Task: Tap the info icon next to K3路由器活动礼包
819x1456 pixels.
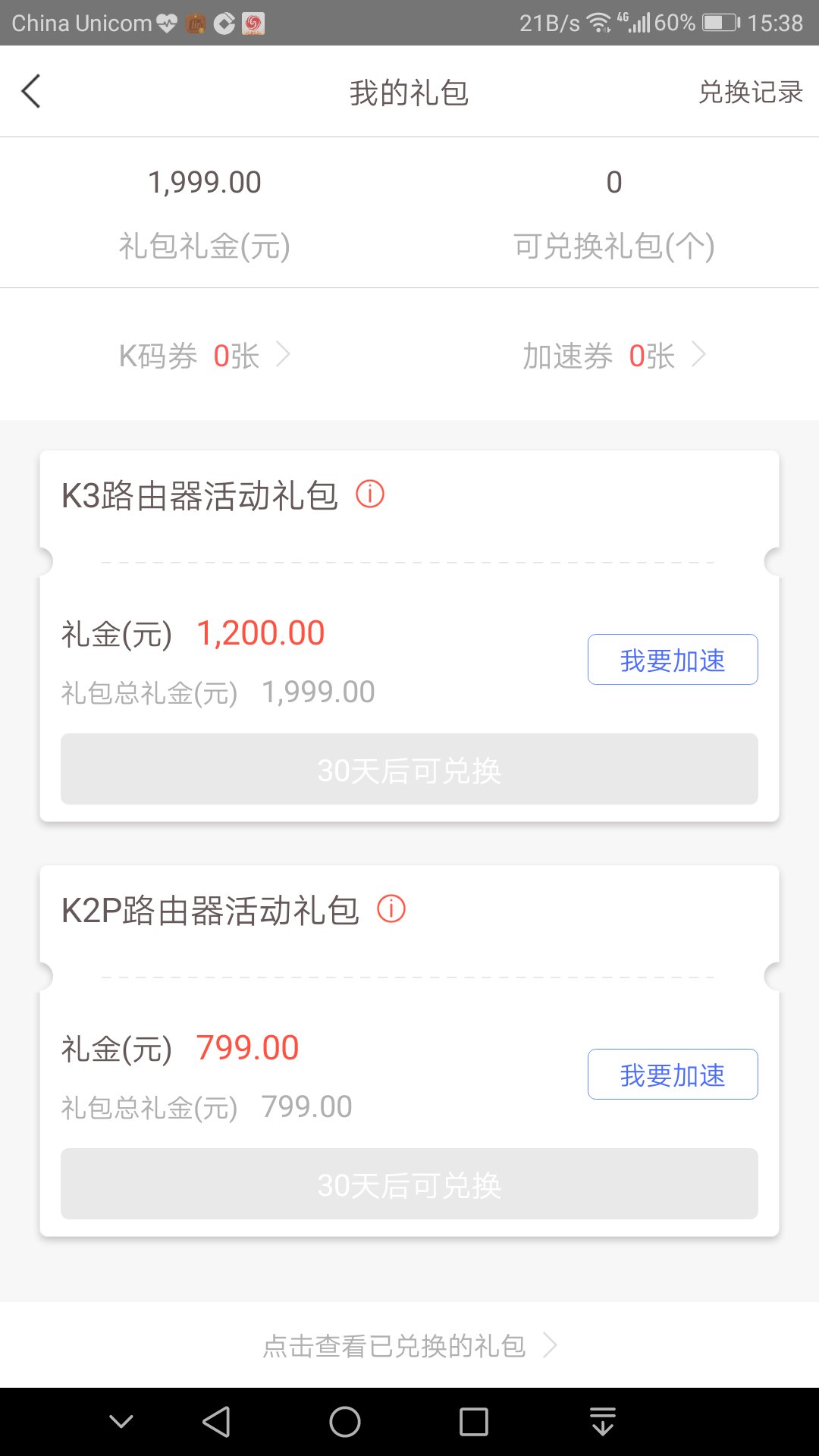Action: [370, 494]
